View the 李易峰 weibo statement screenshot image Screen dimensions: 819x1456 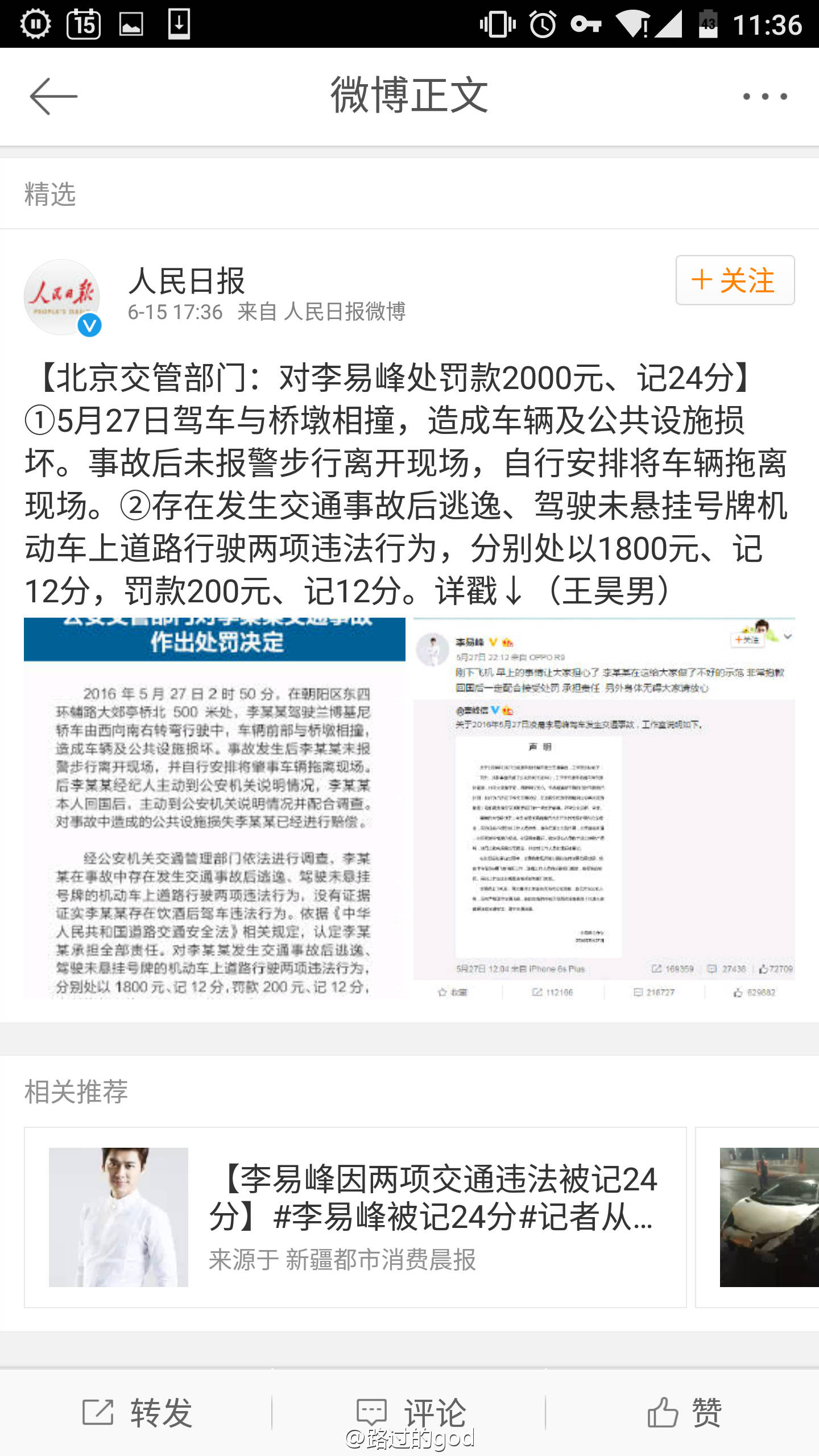(604, 808)
